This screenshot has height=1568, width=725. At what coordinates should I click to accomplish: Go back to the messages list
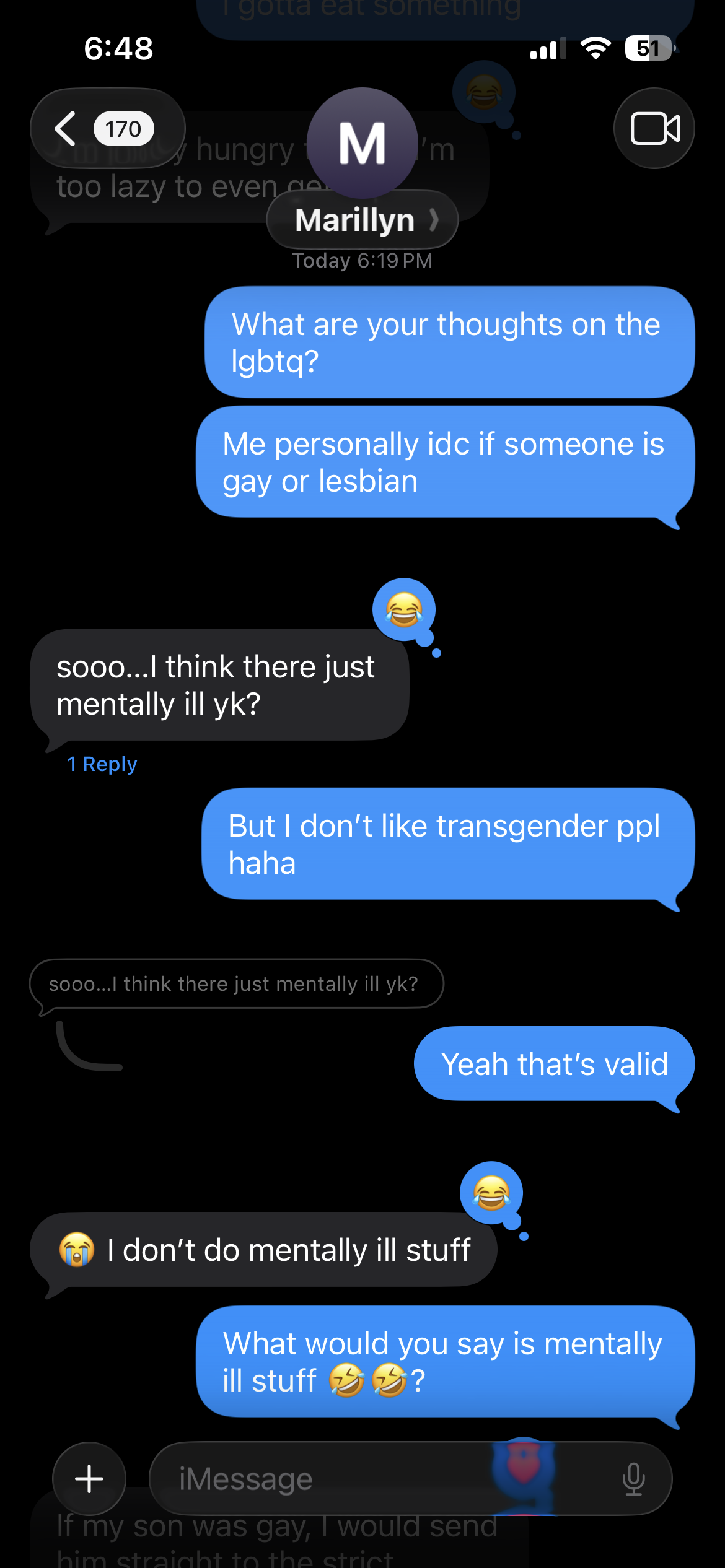coord(107,128)
